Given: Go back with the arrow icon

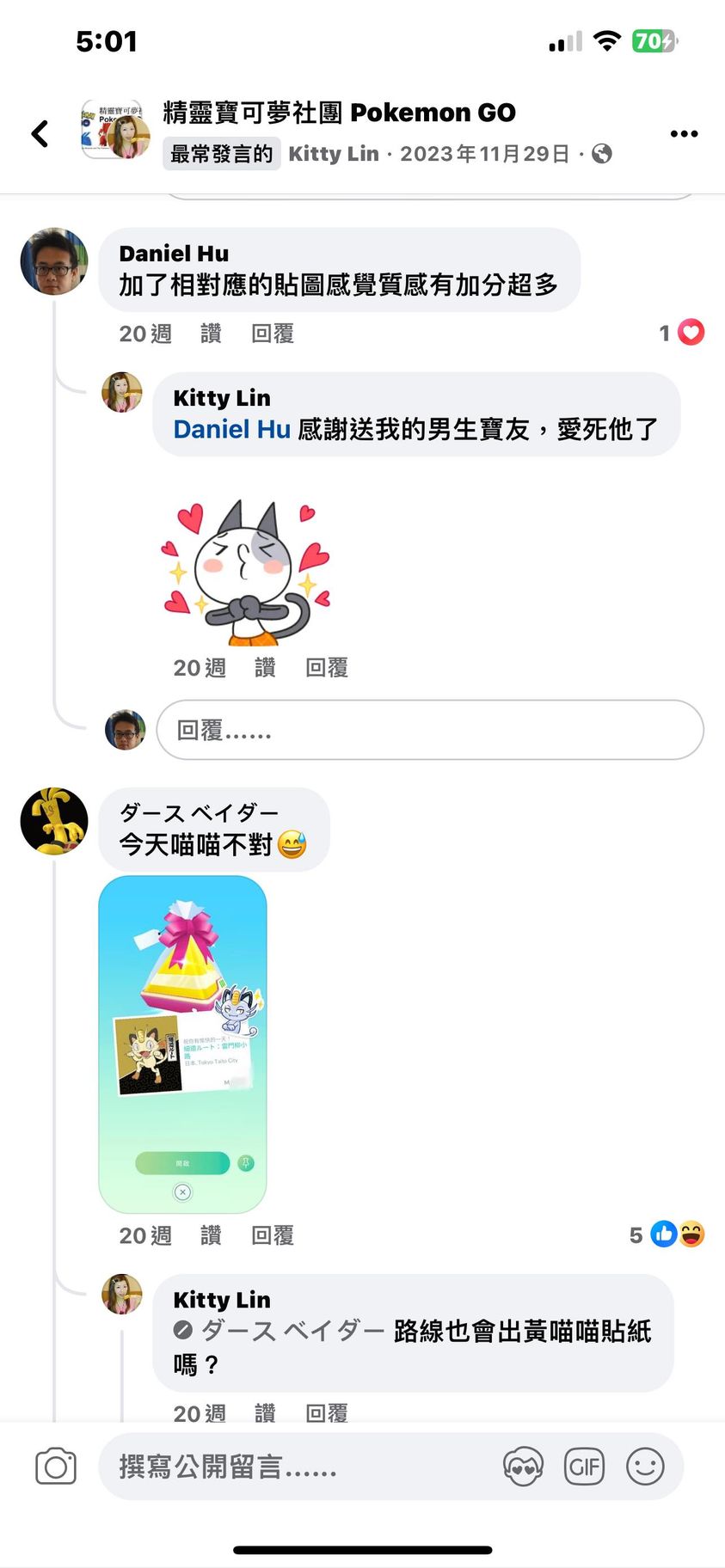Looking at the screenshot, I should tap(40, 133).
